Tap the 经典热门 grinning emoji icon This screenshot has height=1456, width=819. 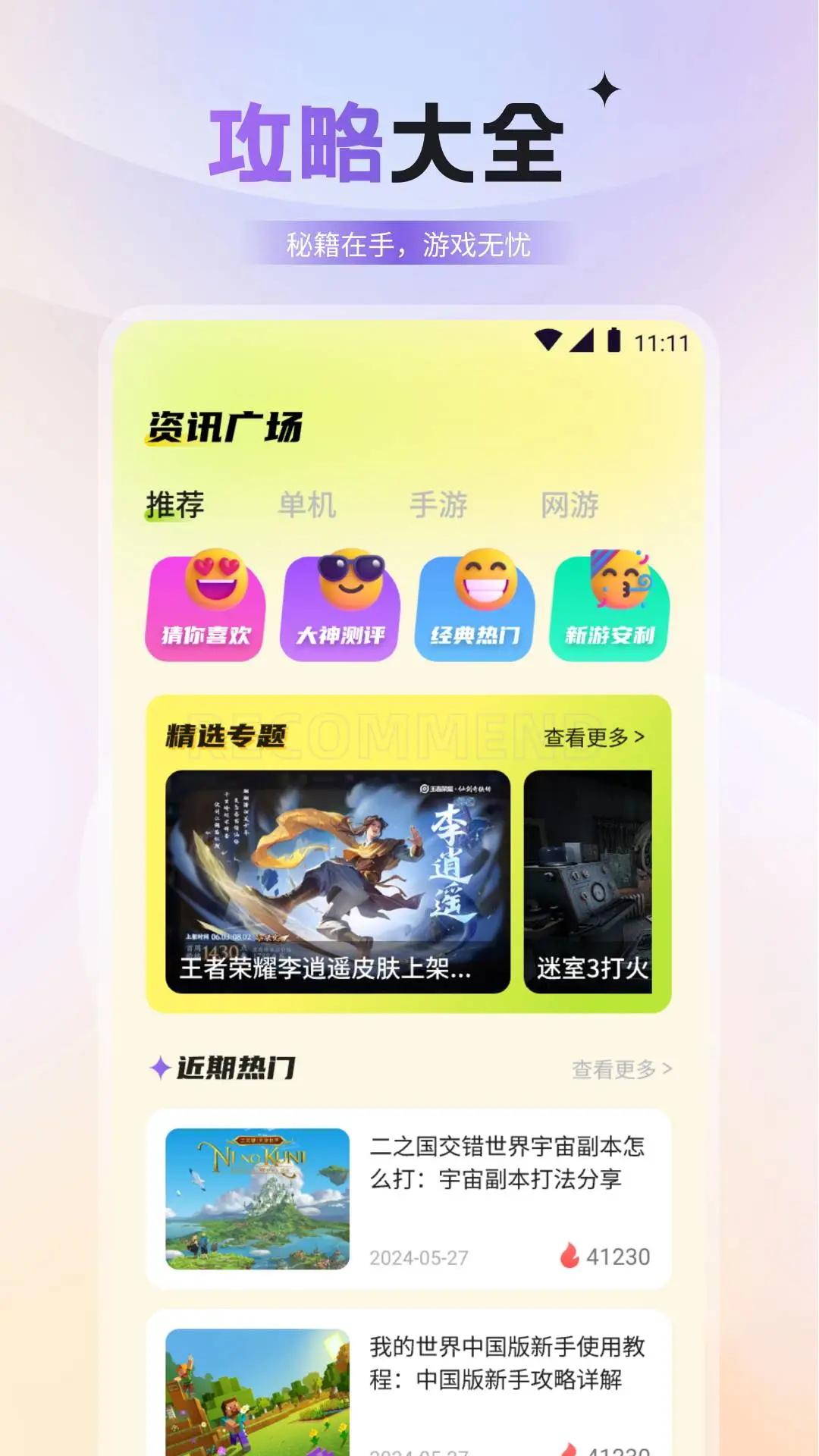(x=475, y=607)
